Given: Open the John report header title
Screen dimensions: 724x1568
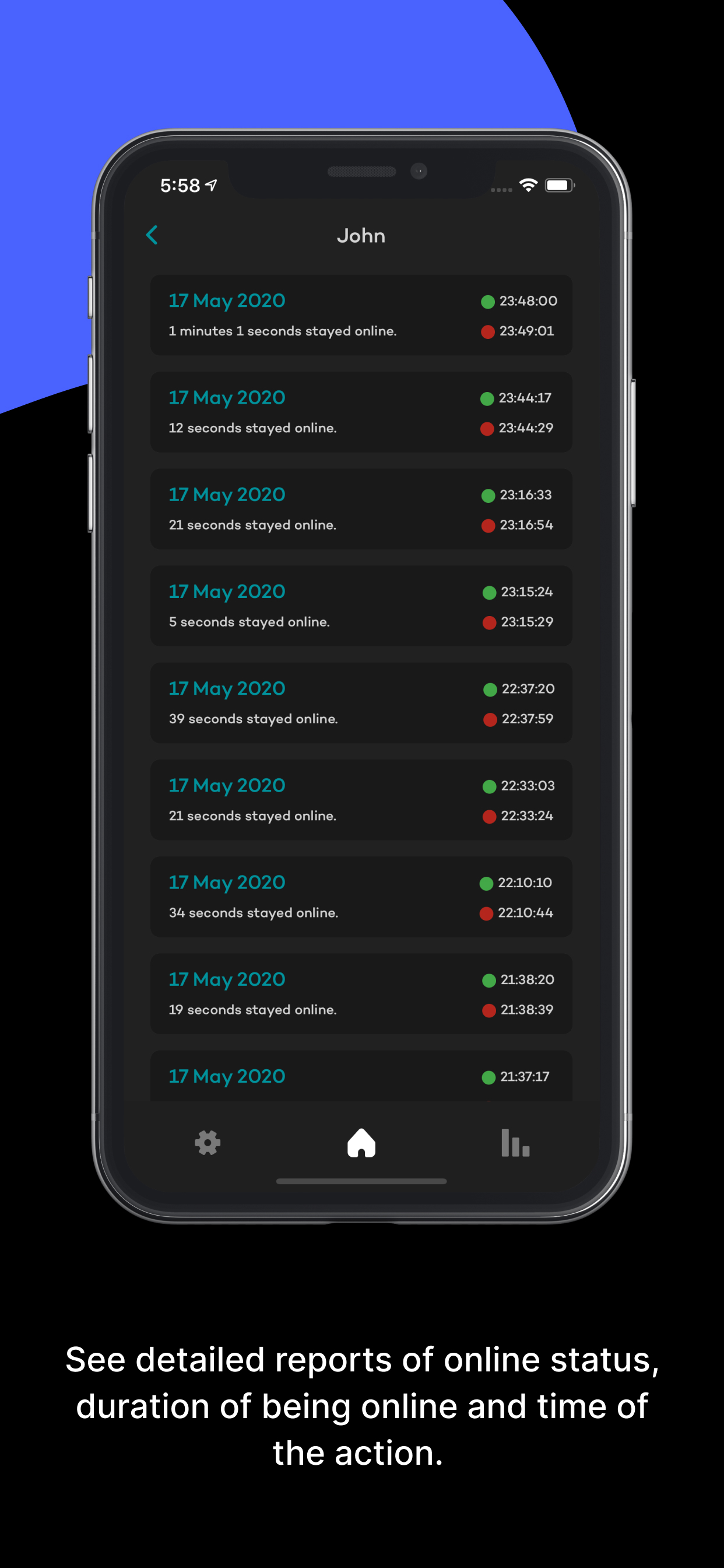Looking at the screenshot, I should click(x=361, y=236).
